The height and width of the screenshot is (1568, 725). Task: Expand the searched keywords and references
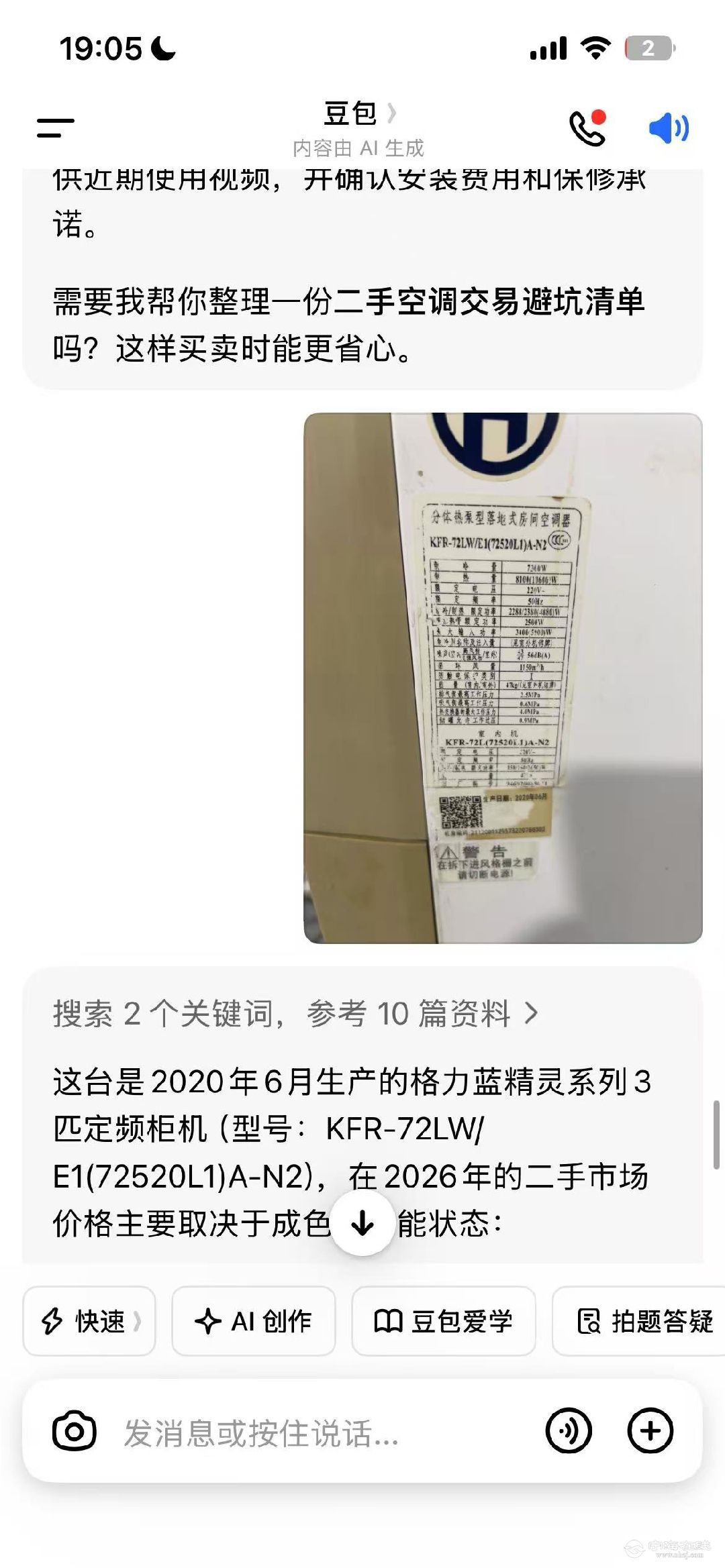click(295, 1014)
